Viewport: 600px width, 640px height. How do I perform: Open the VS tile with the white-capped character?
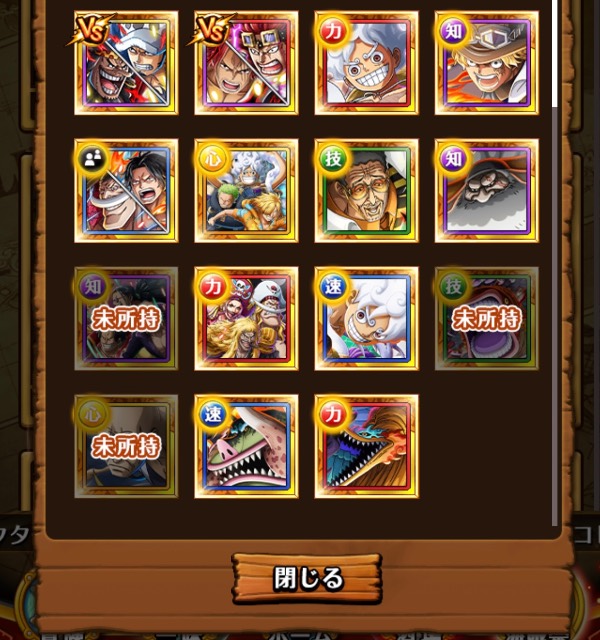[126, 63]
